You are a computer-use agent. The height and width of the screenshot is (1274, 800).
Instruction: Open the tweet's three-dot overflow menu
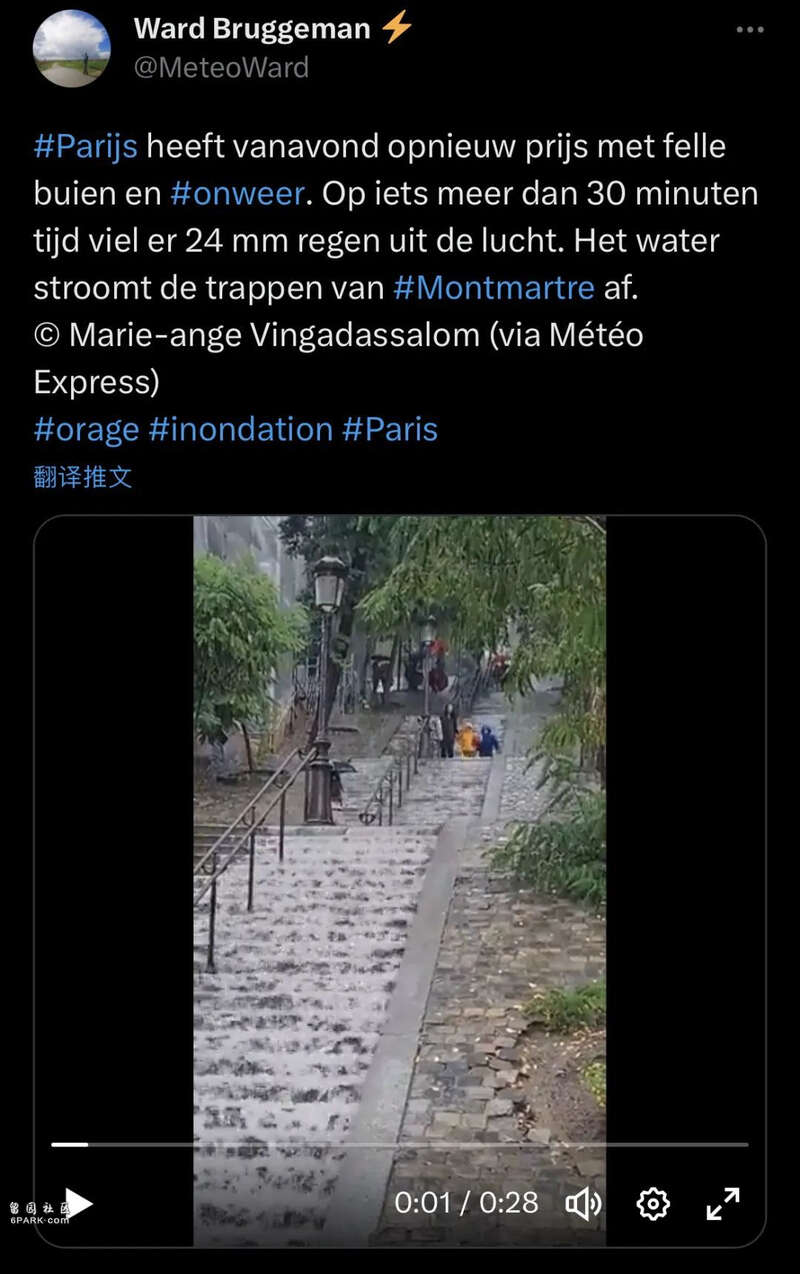750,30
